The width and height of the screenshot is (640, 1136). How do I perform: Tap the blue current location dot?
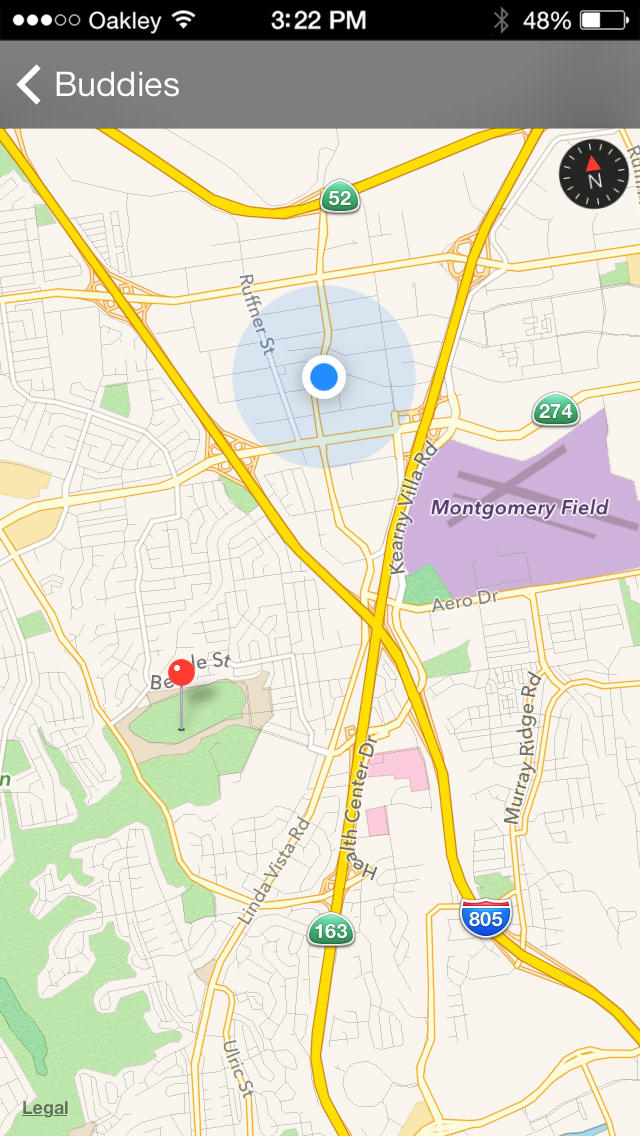(323, 377)
